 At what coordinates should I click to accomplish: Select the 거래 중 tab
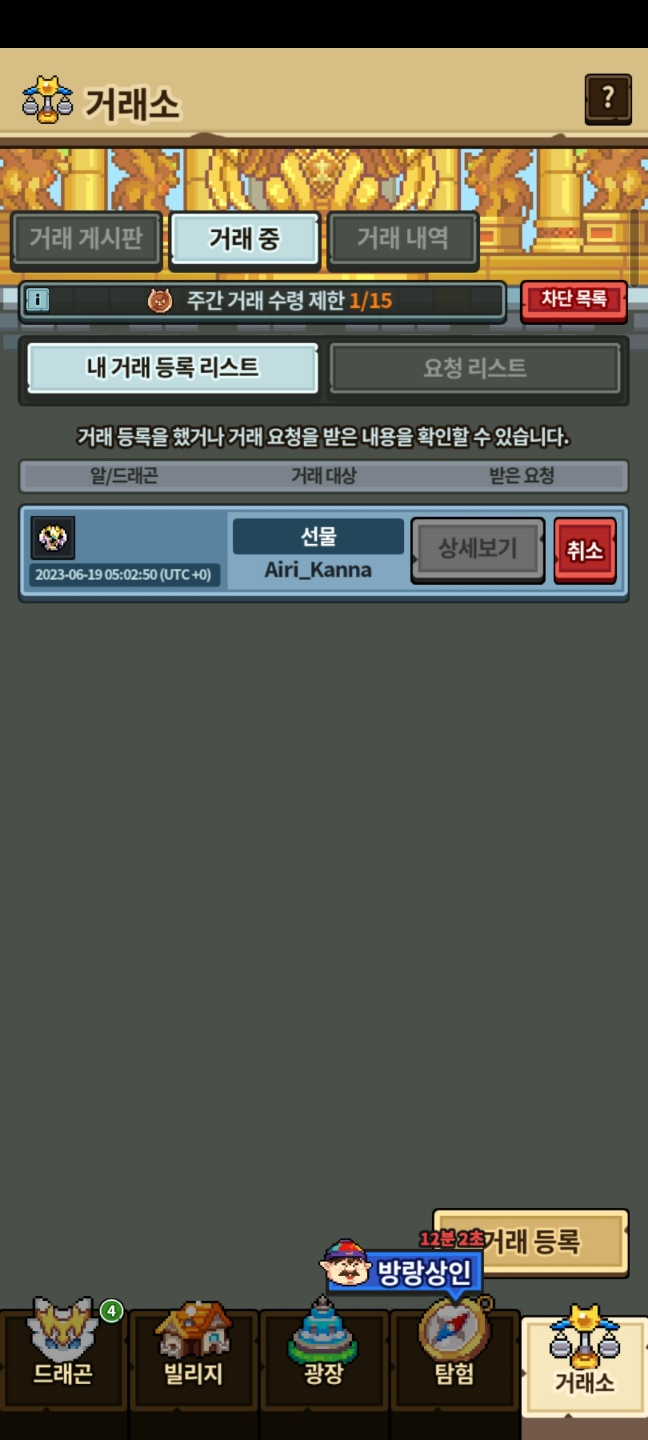coord(244,240)
